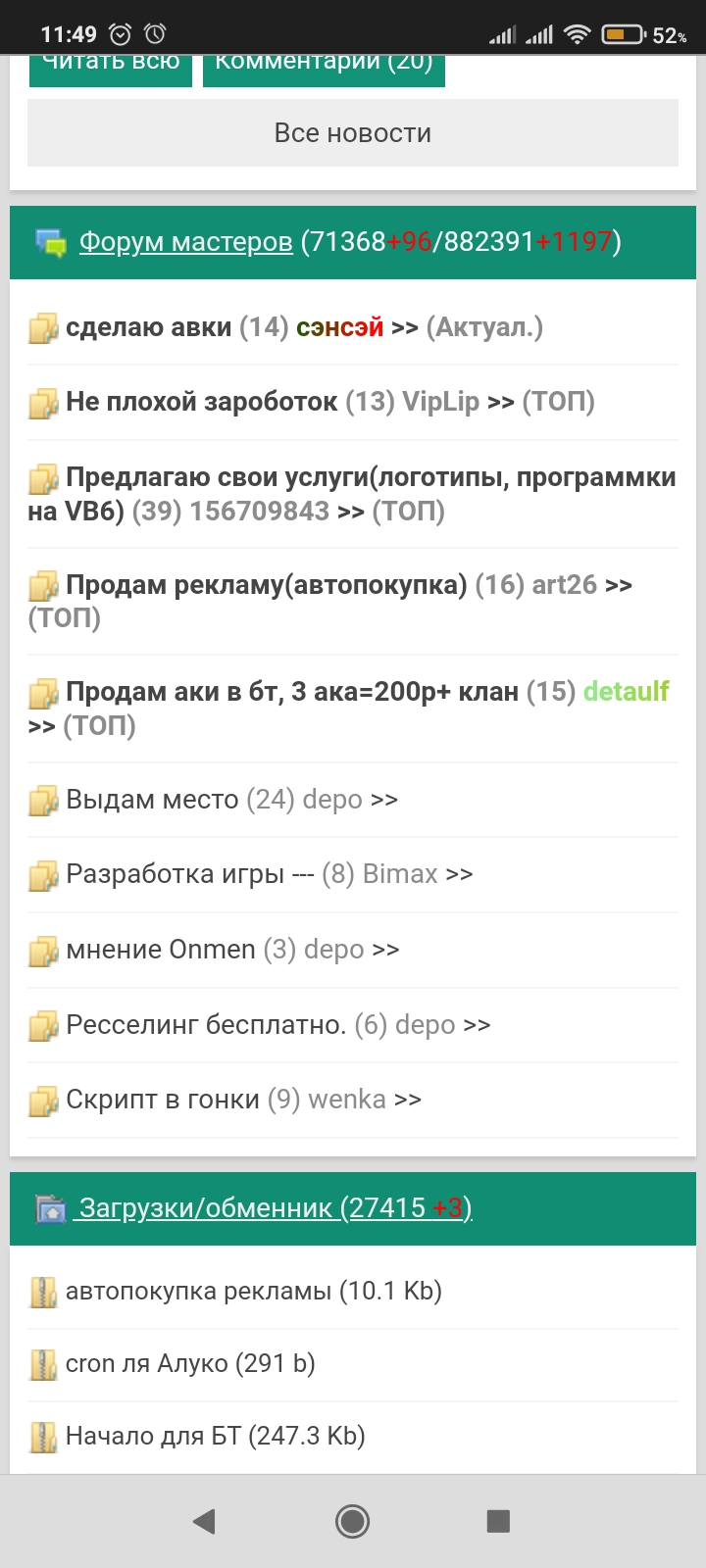This screenshot has height=1568, width=706.
Task: Open topic Не плохой зароботок
Action: point(201,402)
